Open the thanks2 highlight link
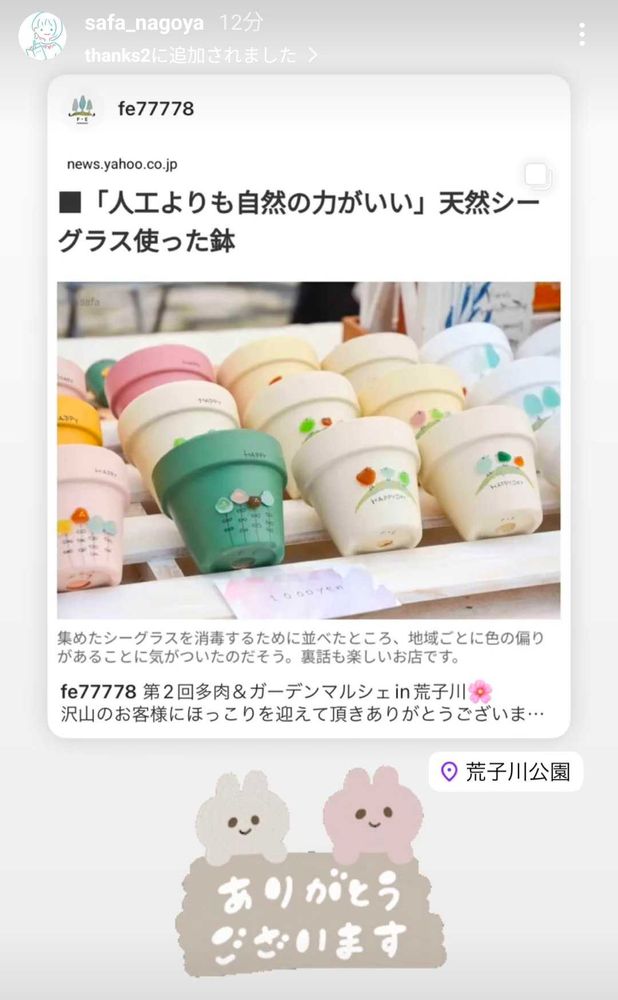Screen dimensions: 618x1000 tap(202, 55)
